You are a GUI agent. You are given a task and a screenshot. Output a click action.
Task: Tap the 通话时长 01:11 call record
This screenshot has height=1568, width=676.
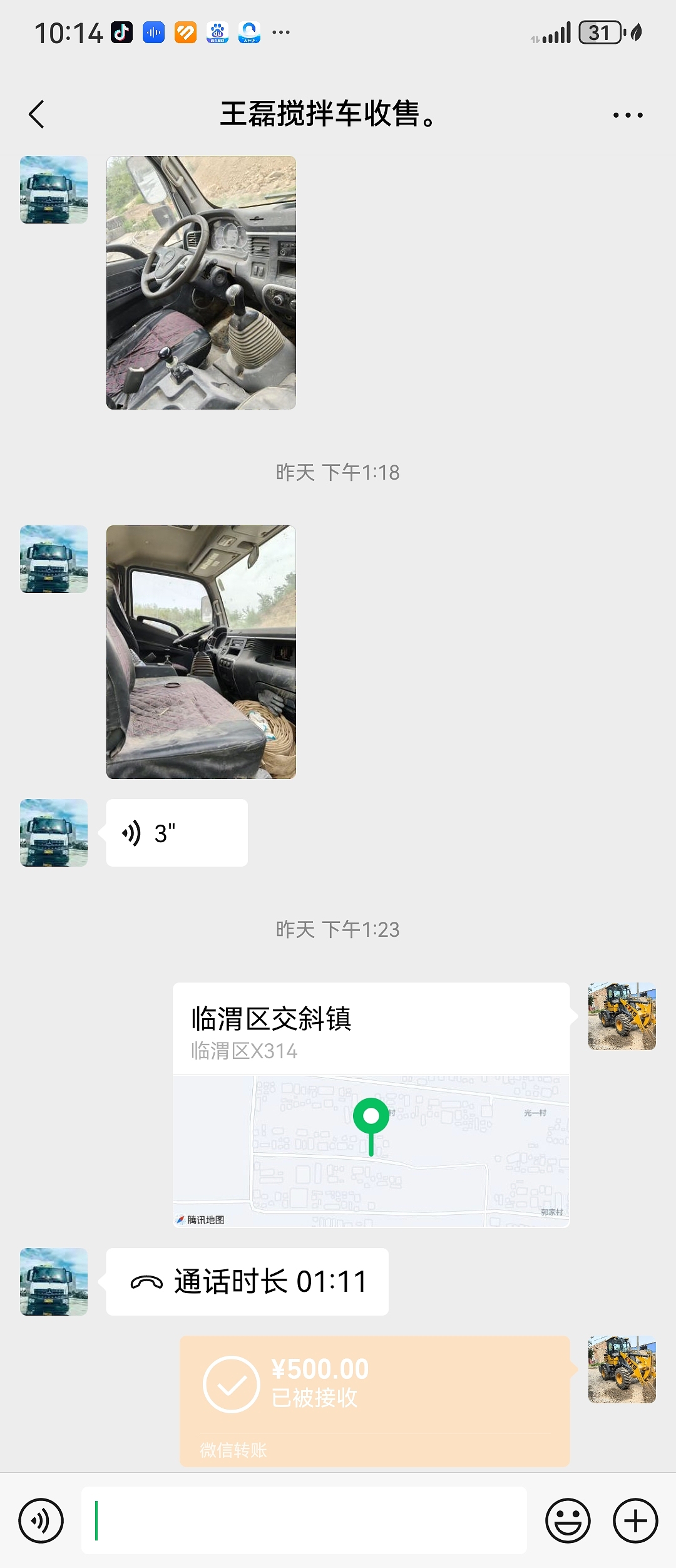pos(247,1281)
